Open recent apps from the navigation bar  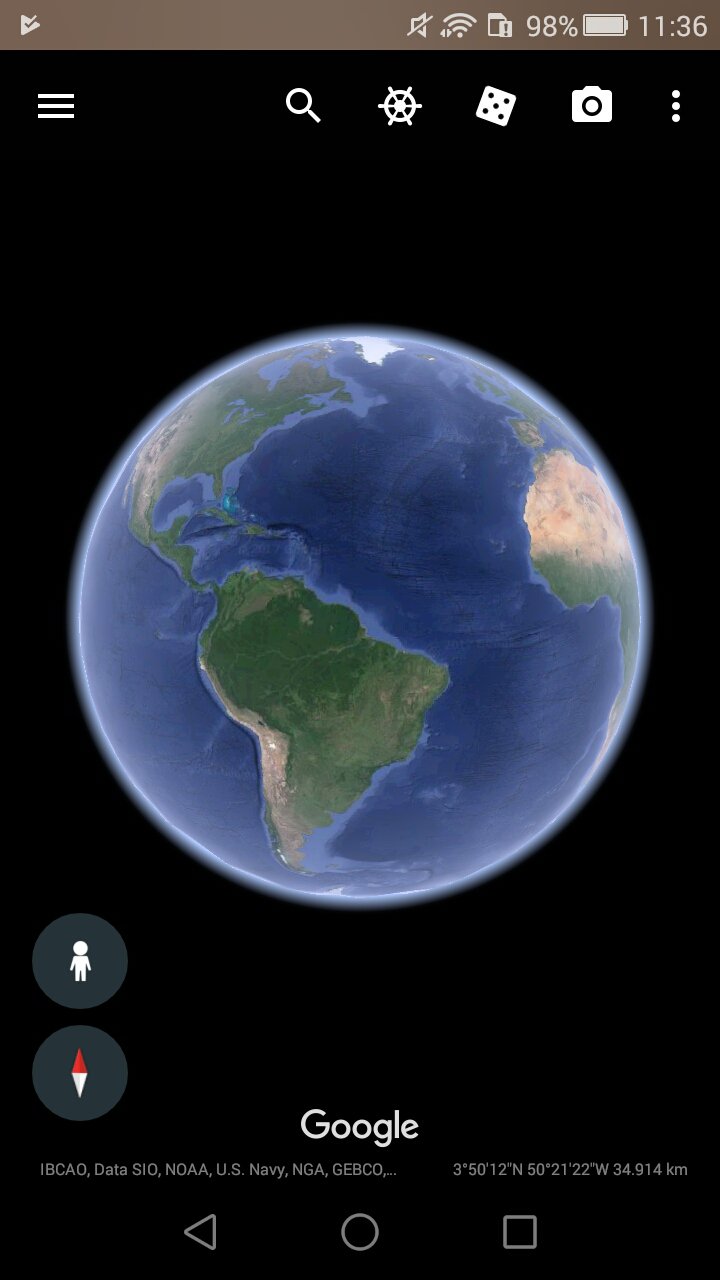click(x=519, y=1232)
